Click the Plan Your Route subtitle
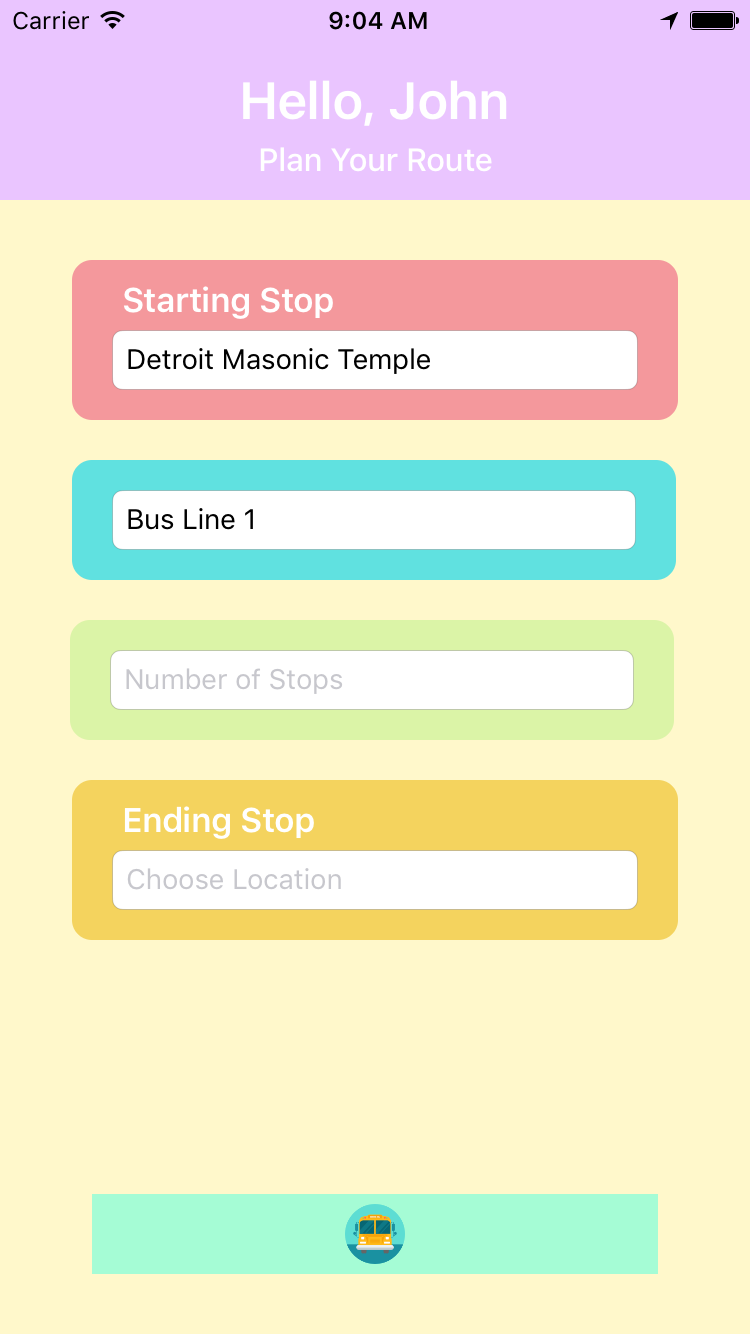The image size is (750, 1334). 375,160
